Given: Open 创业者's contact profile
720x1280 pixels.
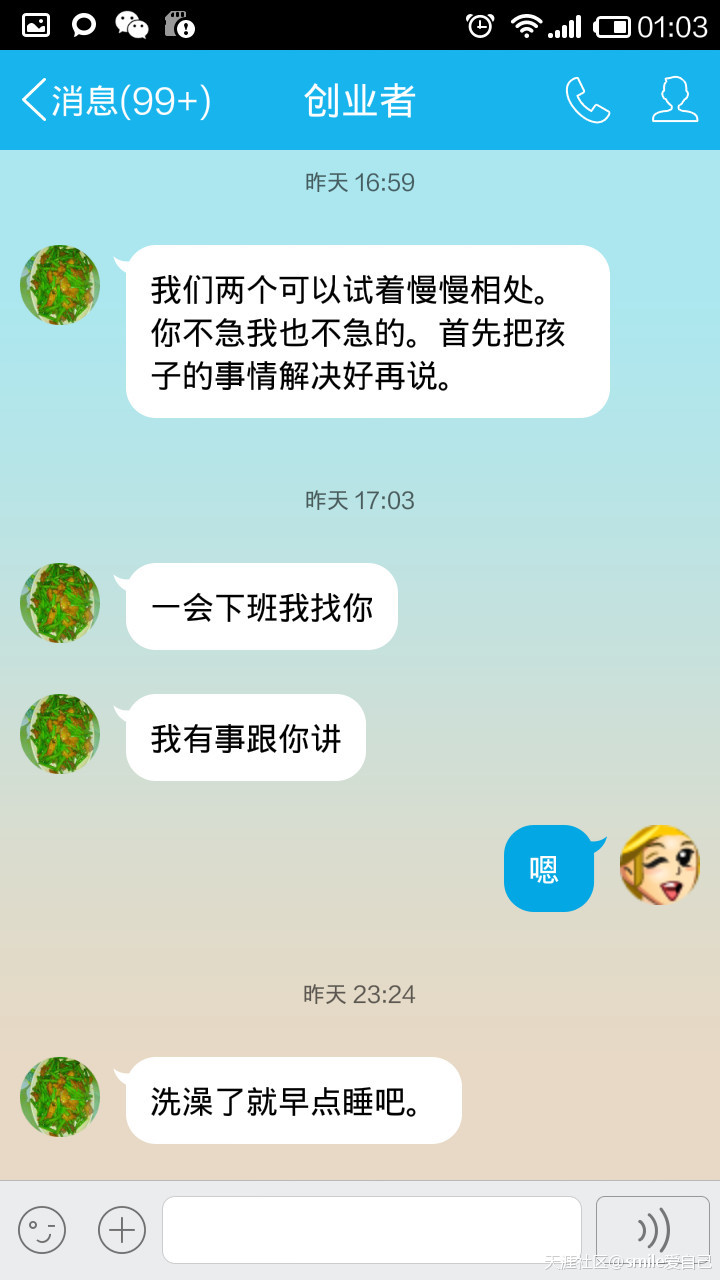Looking at the screenshot, I should click(x=675, y=100).
